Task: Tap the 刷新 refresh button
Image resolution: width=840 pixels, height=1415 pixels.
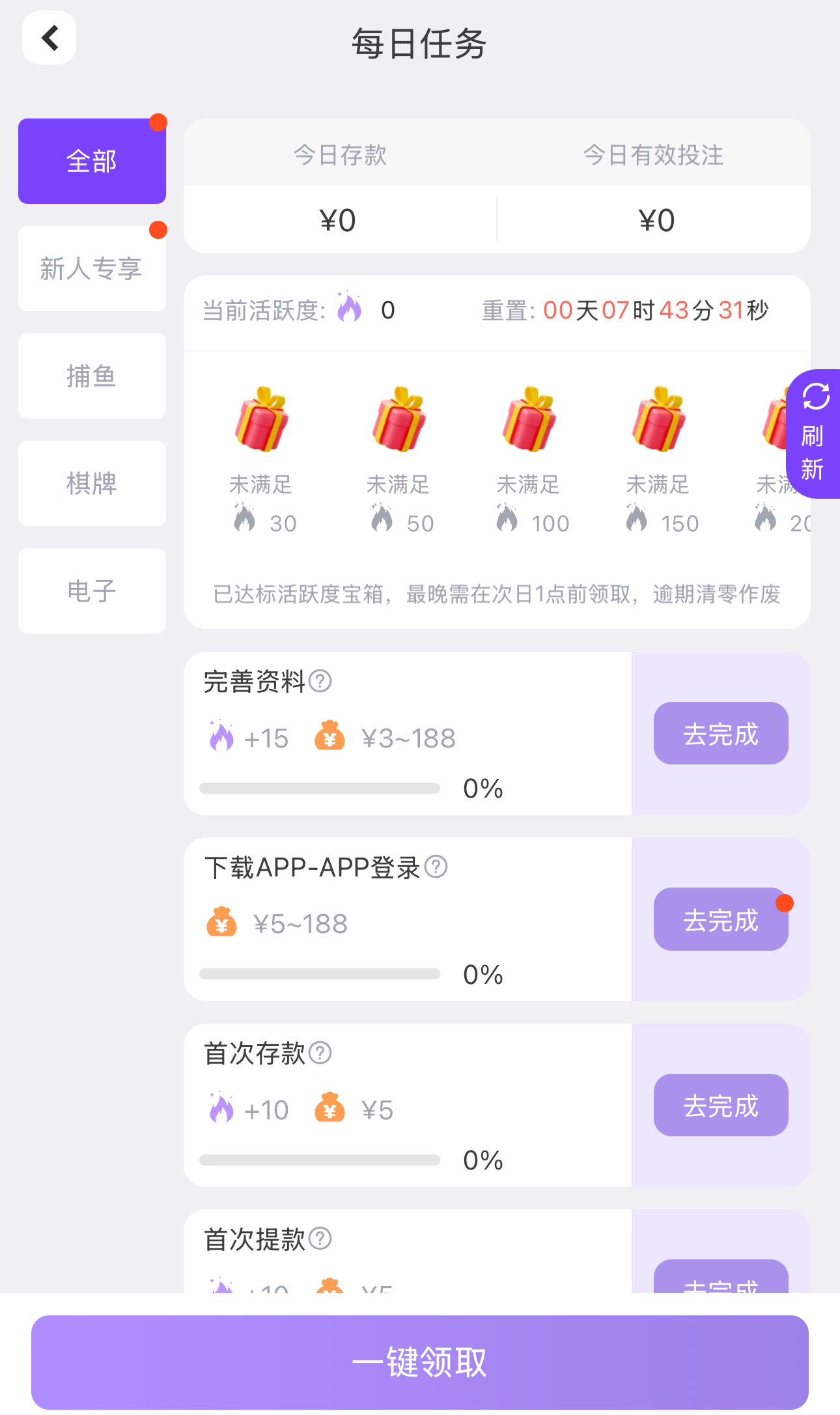Action: click(813, 433)
